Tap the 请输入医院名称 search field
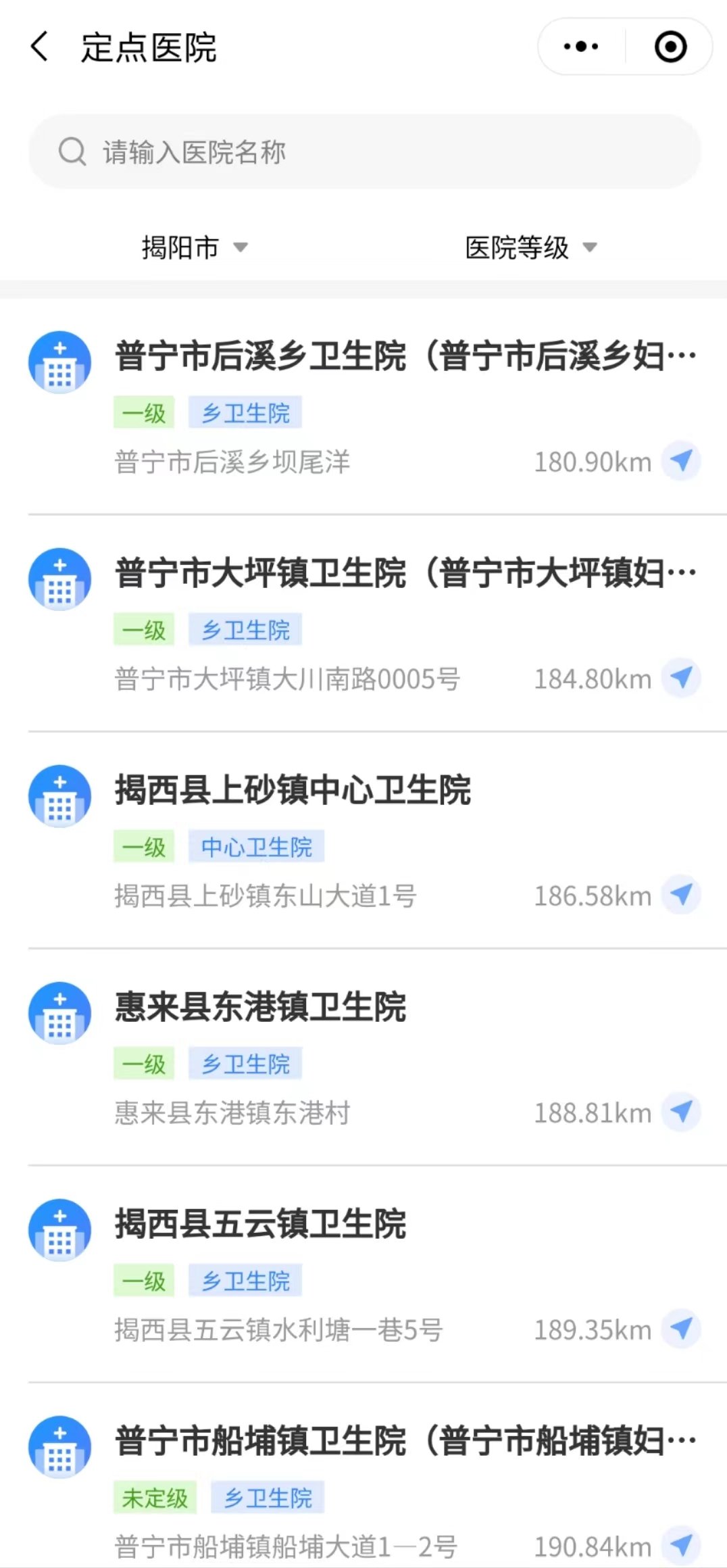Viewport: 727px width, 1568px height. [365, 152]
